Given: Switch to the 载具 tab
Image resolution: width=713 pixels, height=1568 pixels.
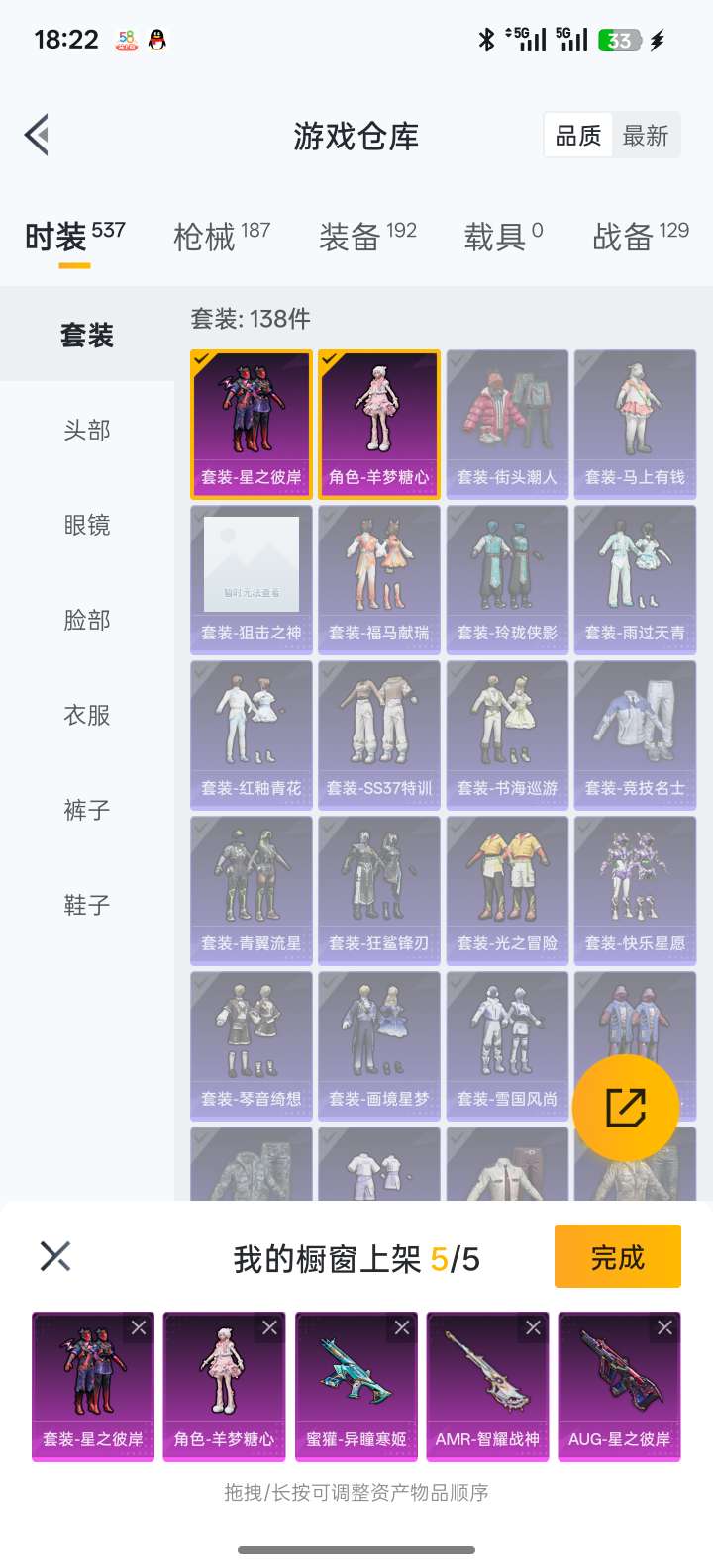Looking at the screenshot, I should click(x=503, y=237).
